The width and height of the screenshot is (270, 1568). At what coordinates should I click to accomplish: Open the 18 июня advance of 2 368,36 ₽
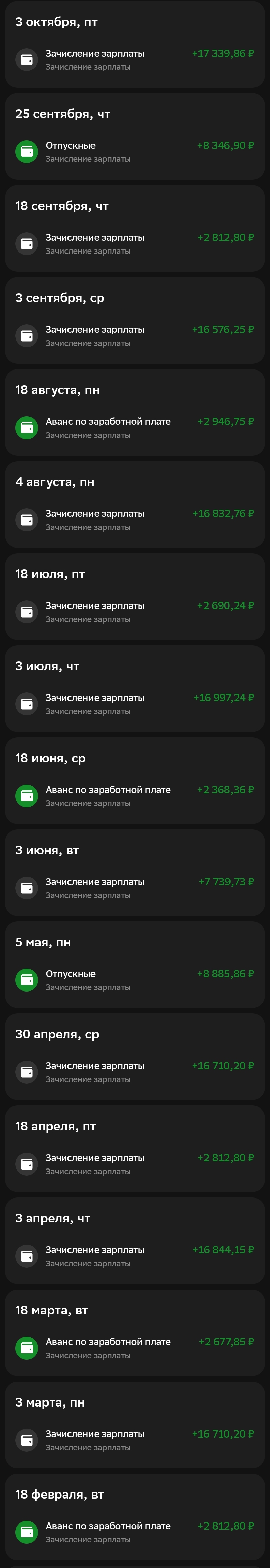[135, 796]
